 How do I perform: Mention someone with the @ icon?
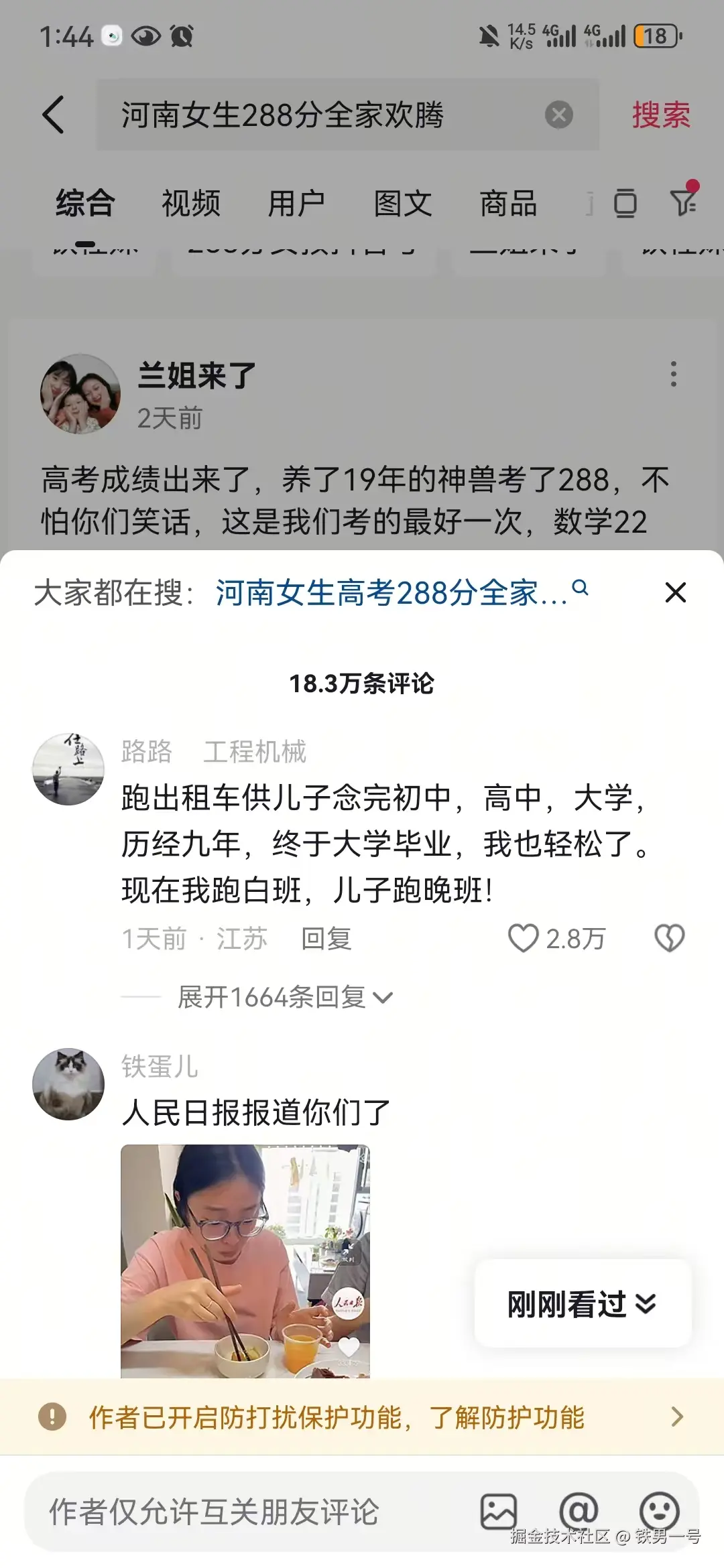pyautogui.click(x=579, y=1510)
